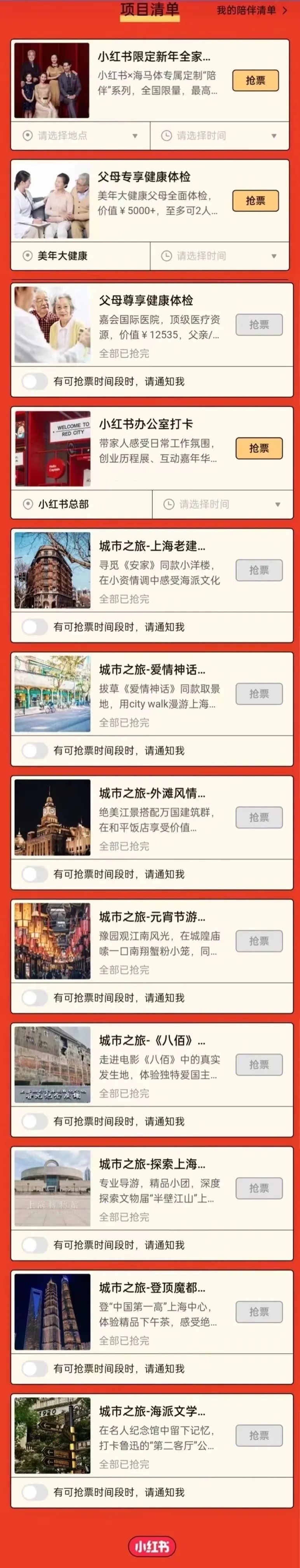Choose time for 父母专享健康体检
Viewport: 300px width, 1568px height.
pyautogui.click(x=219, y=256)
